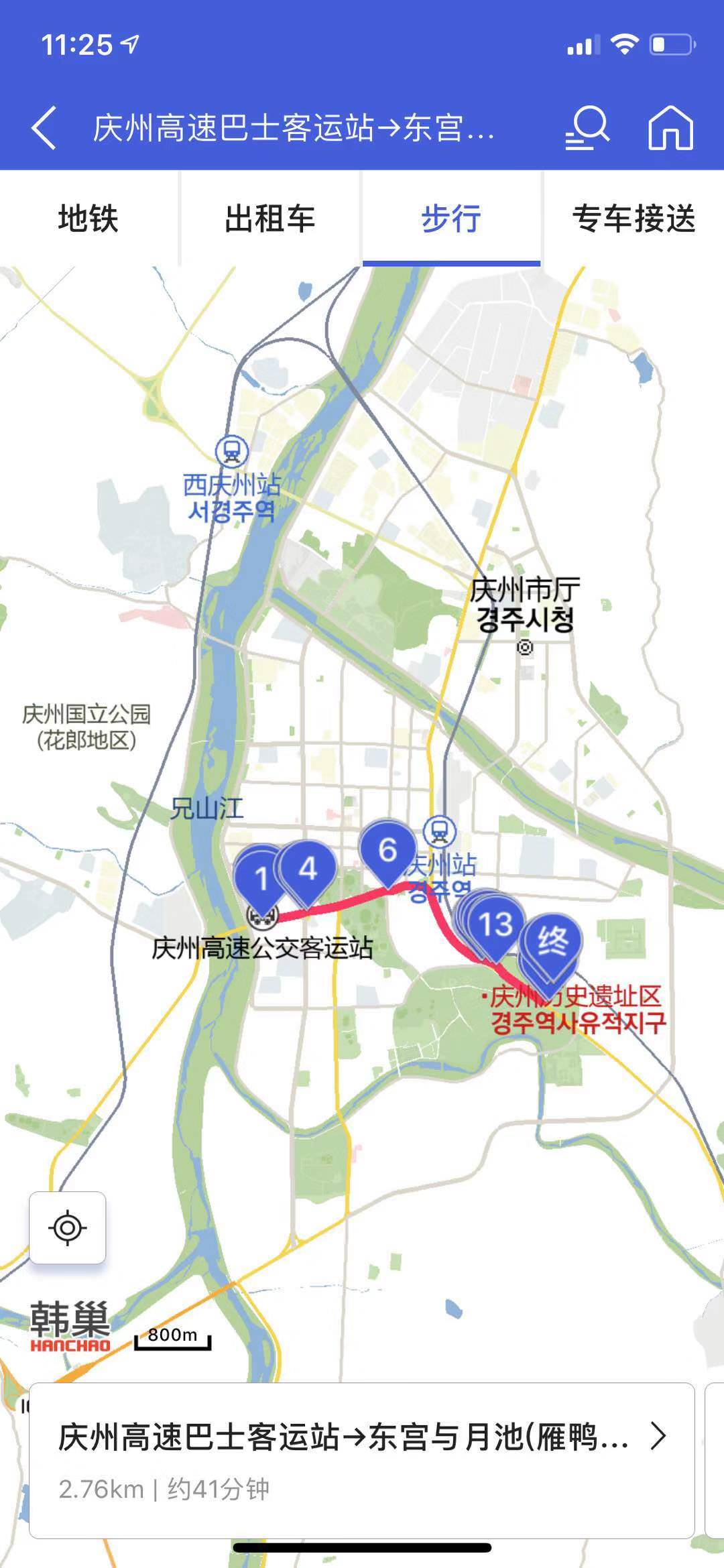The width and height of the screenshot is (724, 1568).
Task: Switch to the 地铁 tab
Action: click(90, 219)
